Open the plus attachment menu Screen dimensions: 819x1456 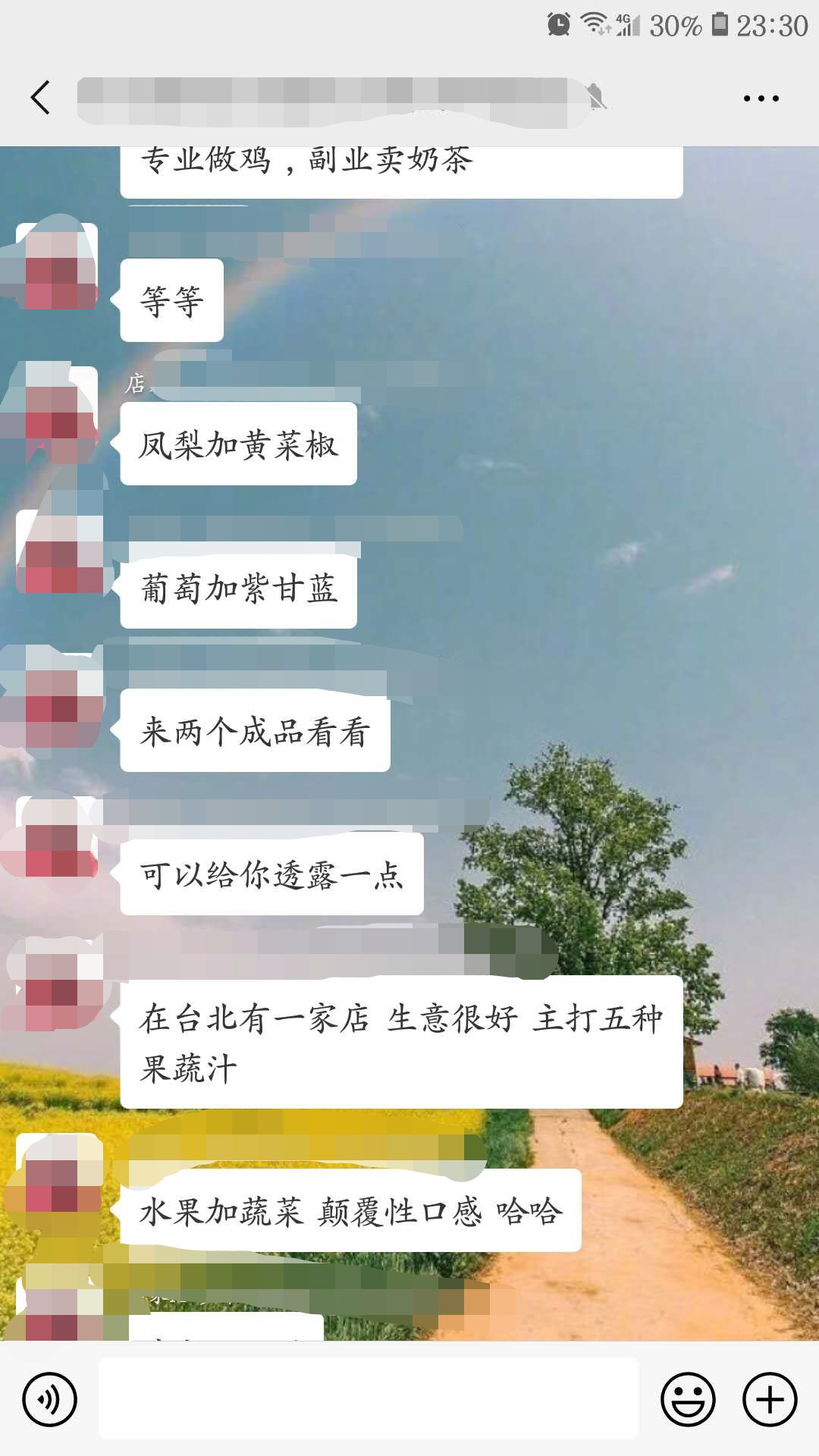coord(770,1399)
